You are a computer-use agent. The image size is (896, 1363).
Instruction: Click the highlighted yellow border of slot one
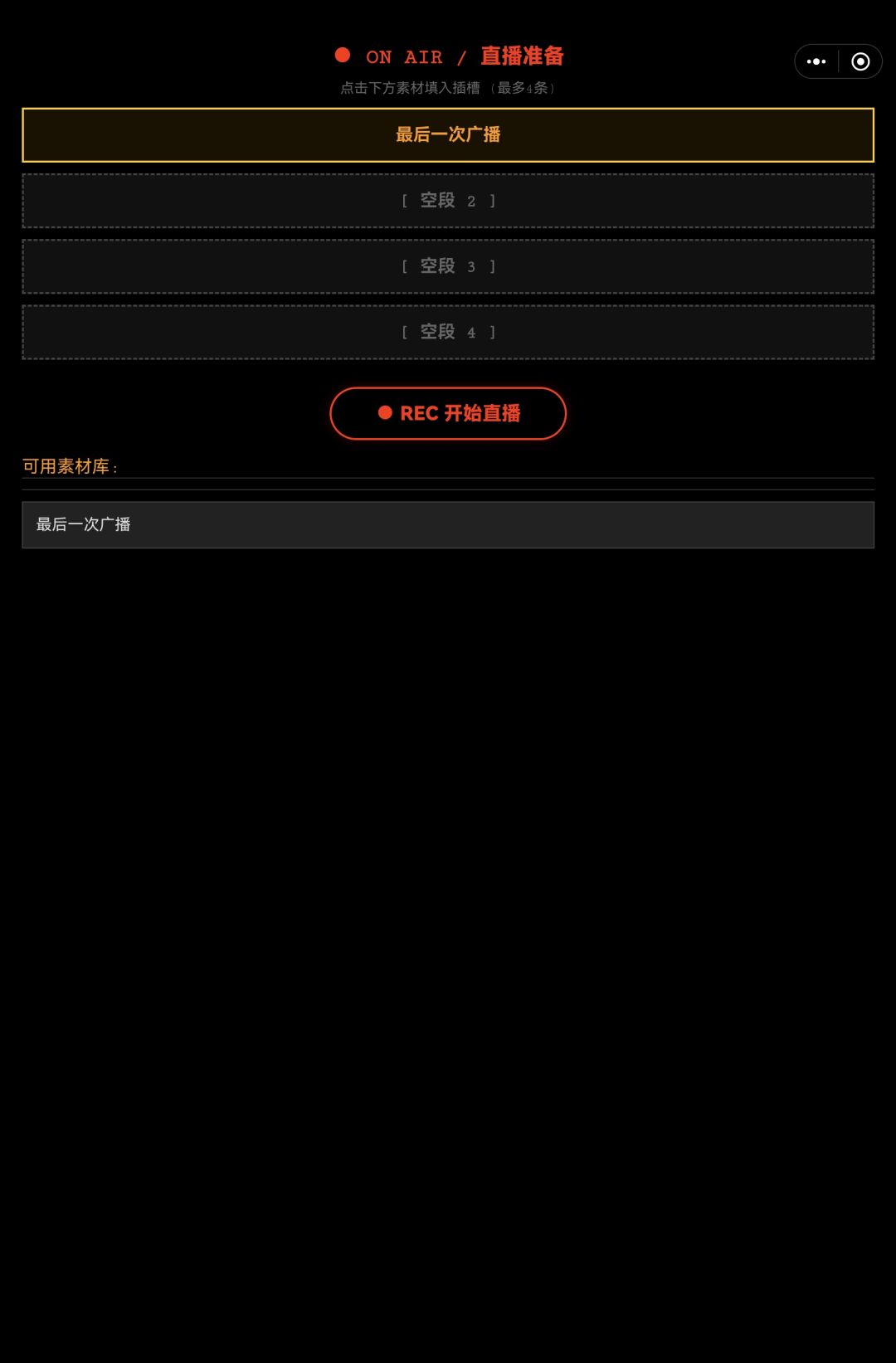(x=448, y=110)
